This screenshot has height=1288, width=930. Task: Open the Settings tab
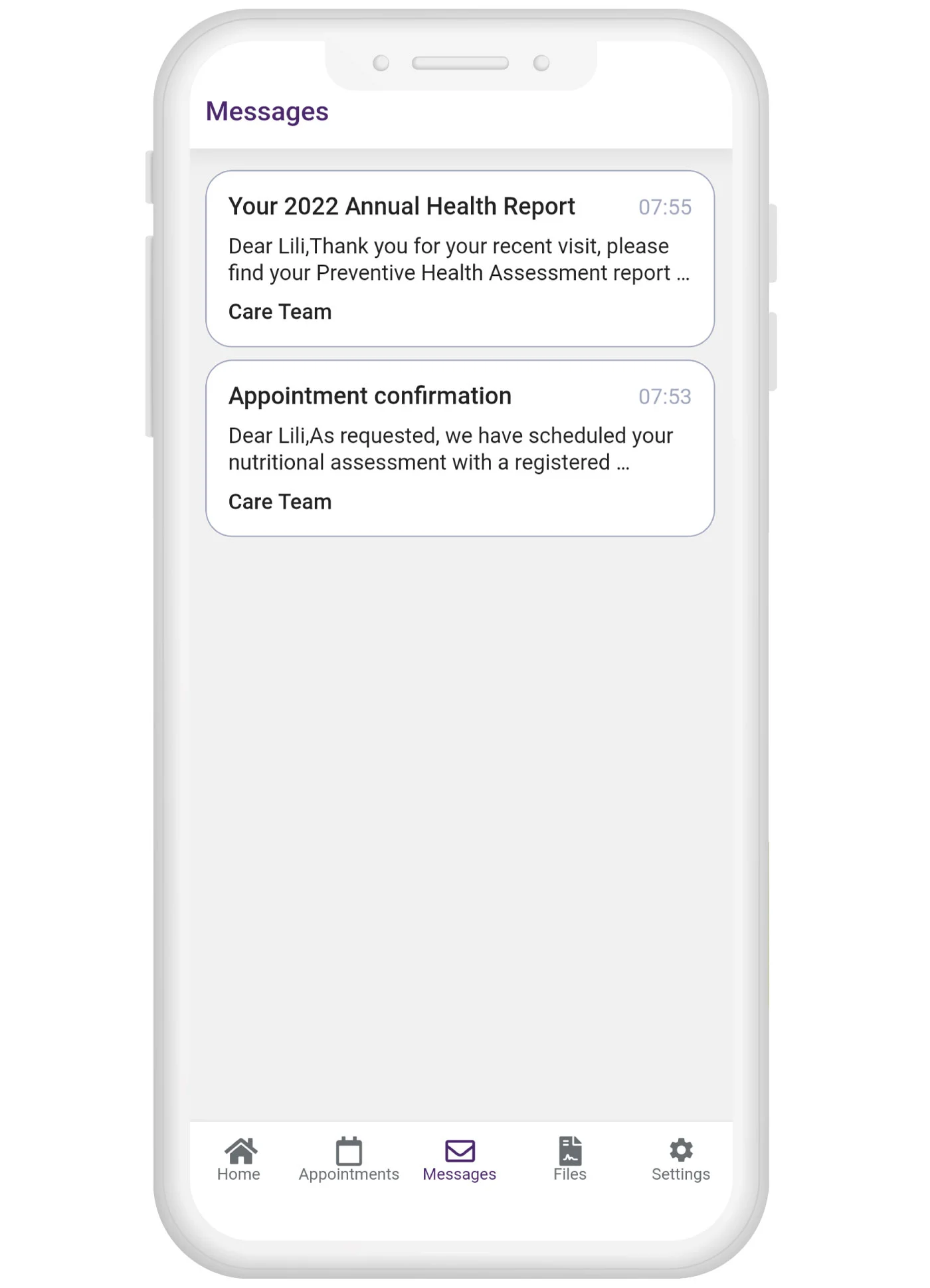pos(680,1160)
